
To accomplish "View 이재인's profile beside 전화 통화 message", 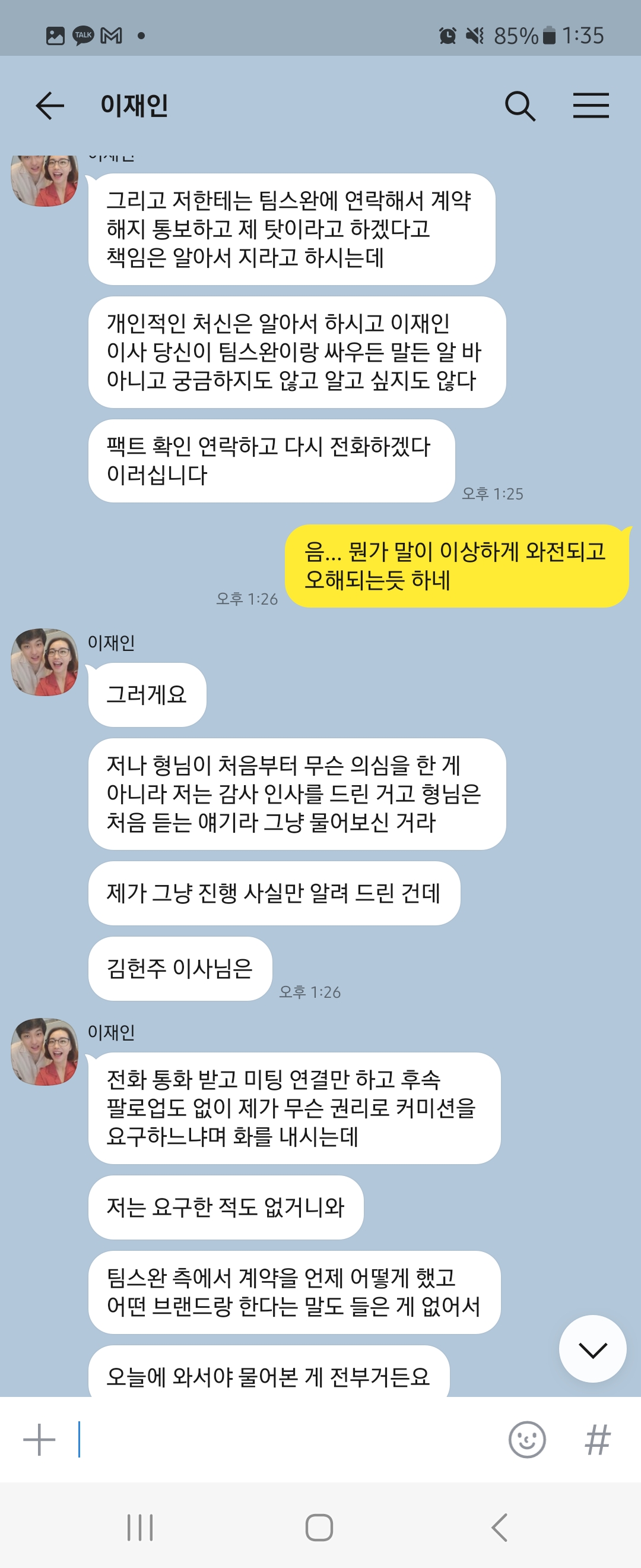I will 45,1051.
